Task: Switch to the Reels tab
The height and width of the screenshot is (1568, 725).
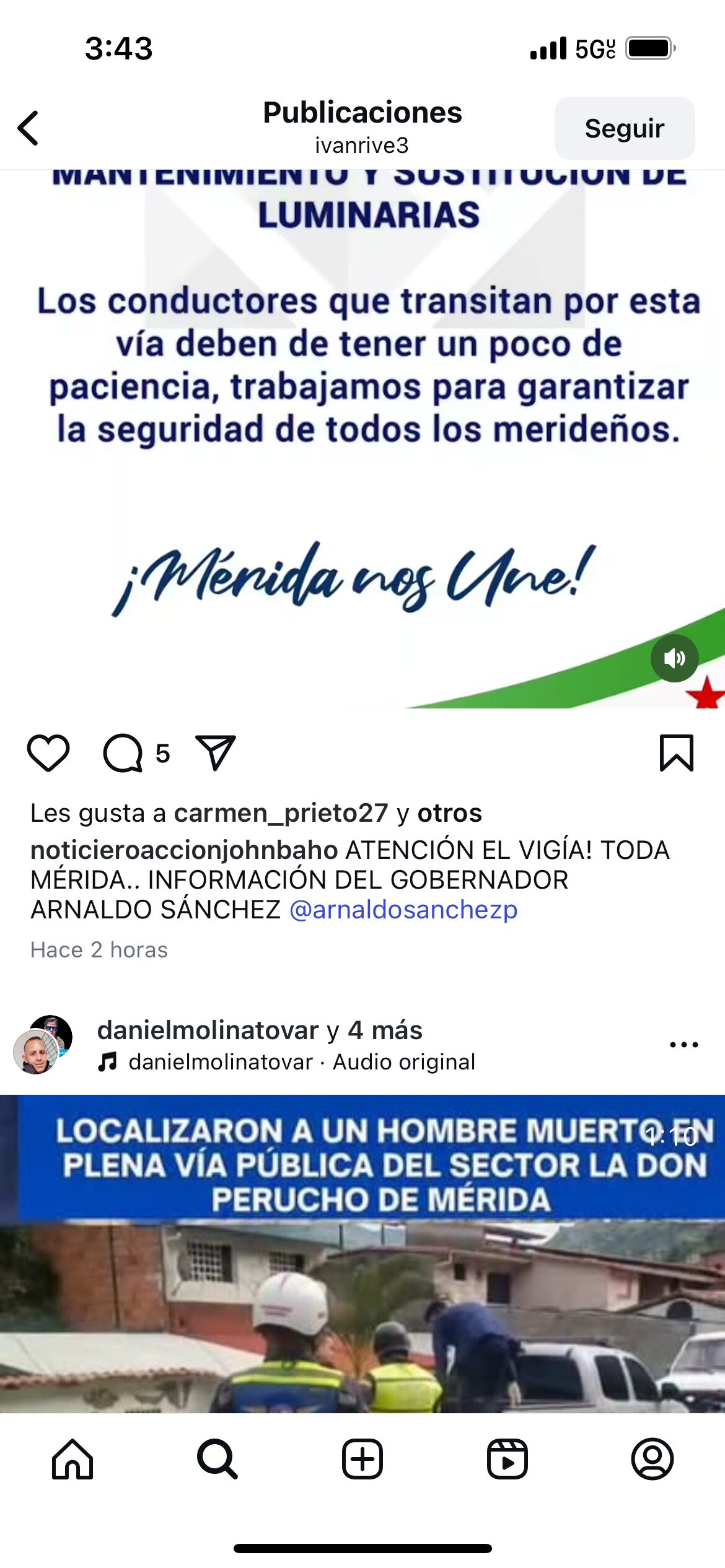Action: point(507,1459)
